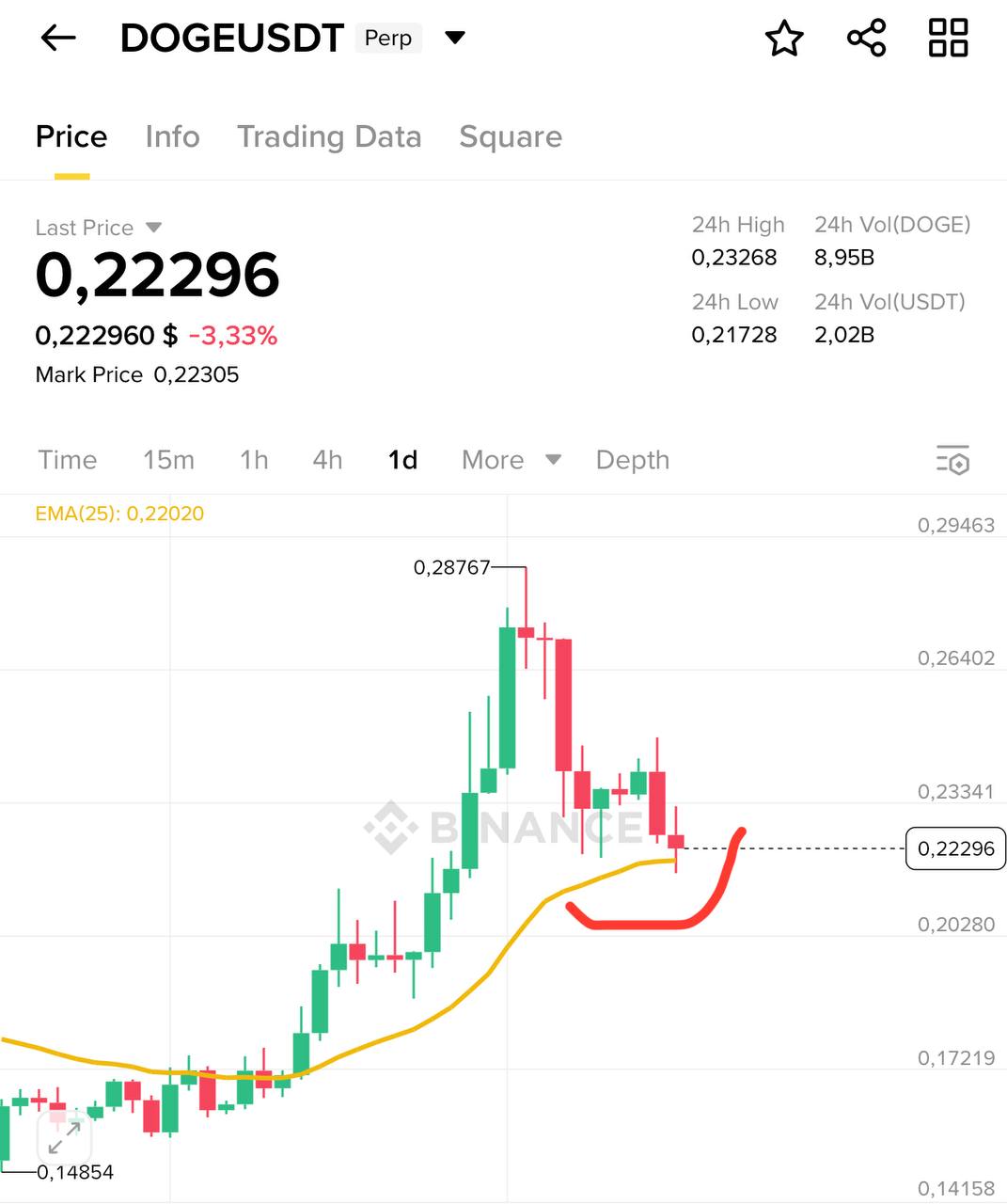Open the Square tab

click(x=511, y=137)
